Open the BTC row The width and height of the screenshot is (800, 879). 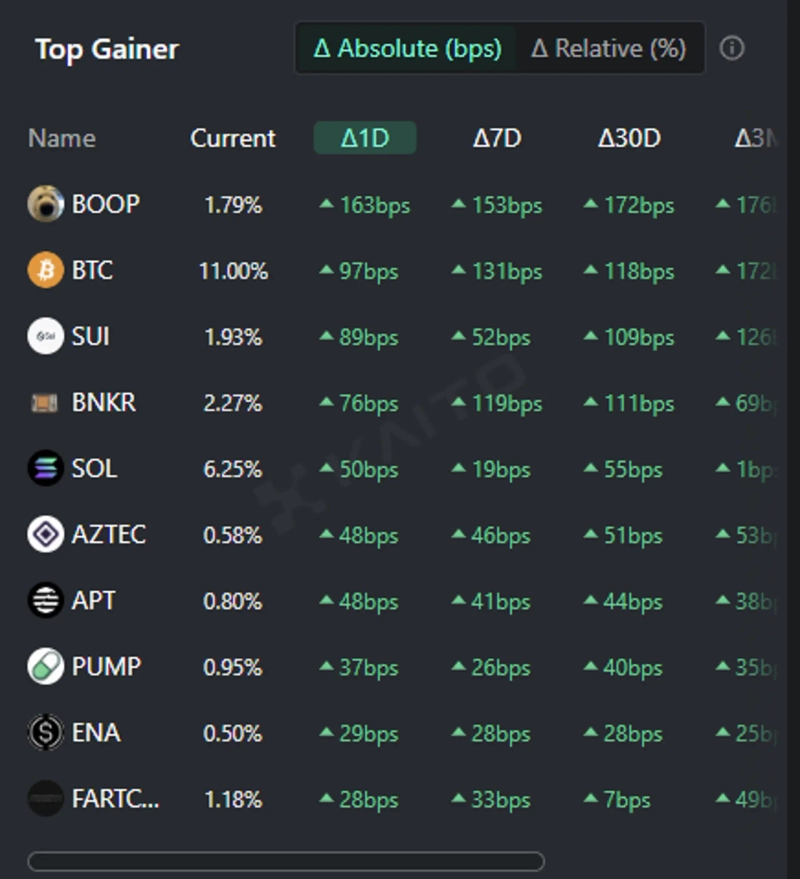[92, 271]
